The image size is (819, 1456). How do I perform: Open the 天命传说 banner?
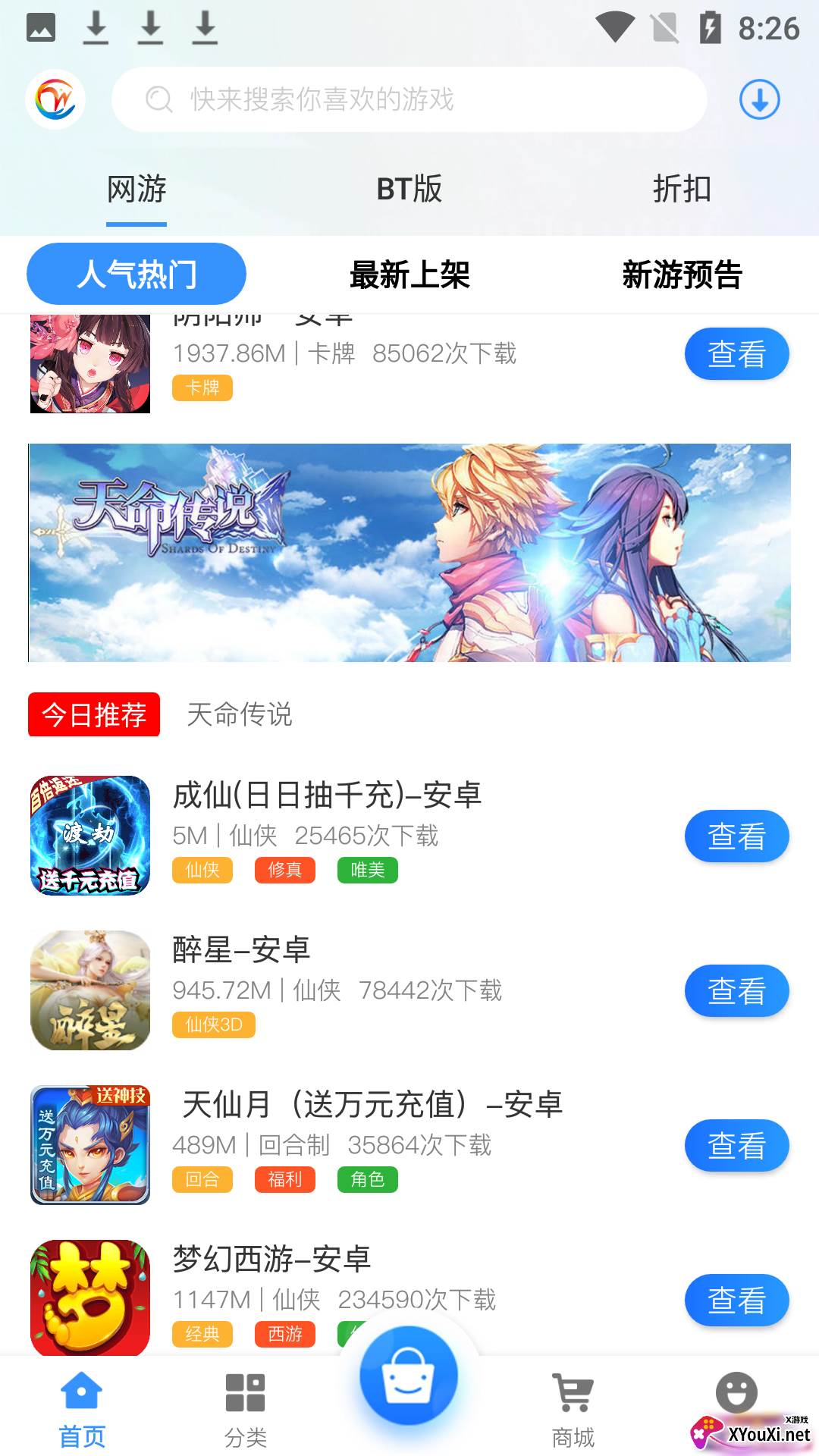point(409,552)
